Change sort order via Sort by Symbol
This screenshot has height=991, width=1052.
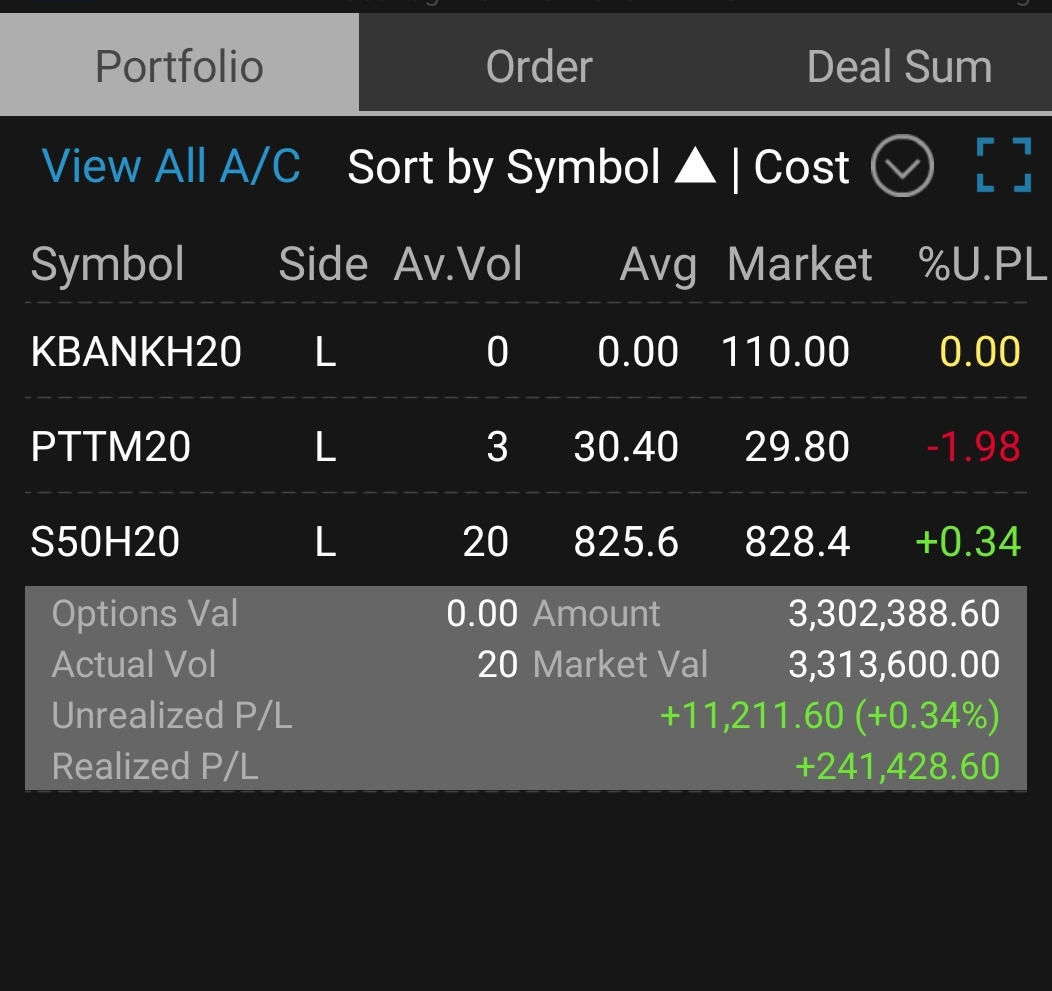tap(530, 167)
